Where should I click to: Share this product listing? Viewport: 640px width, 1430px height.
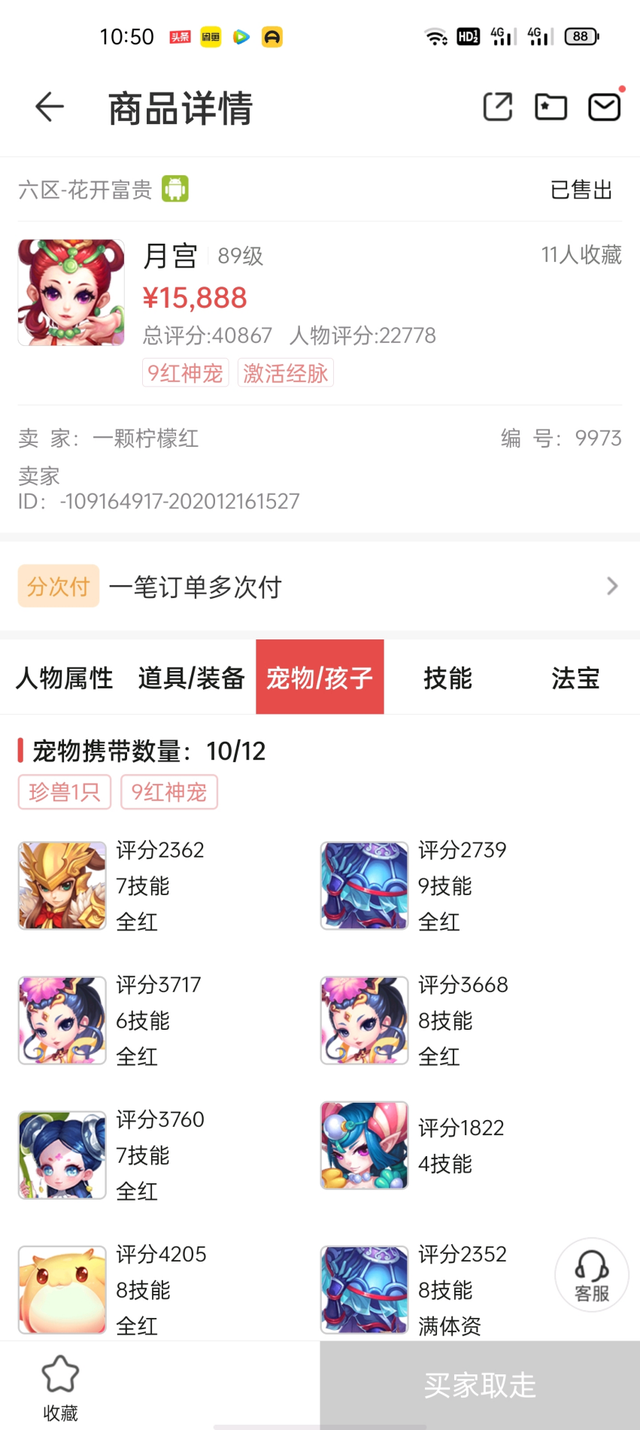tap(497, 107)
